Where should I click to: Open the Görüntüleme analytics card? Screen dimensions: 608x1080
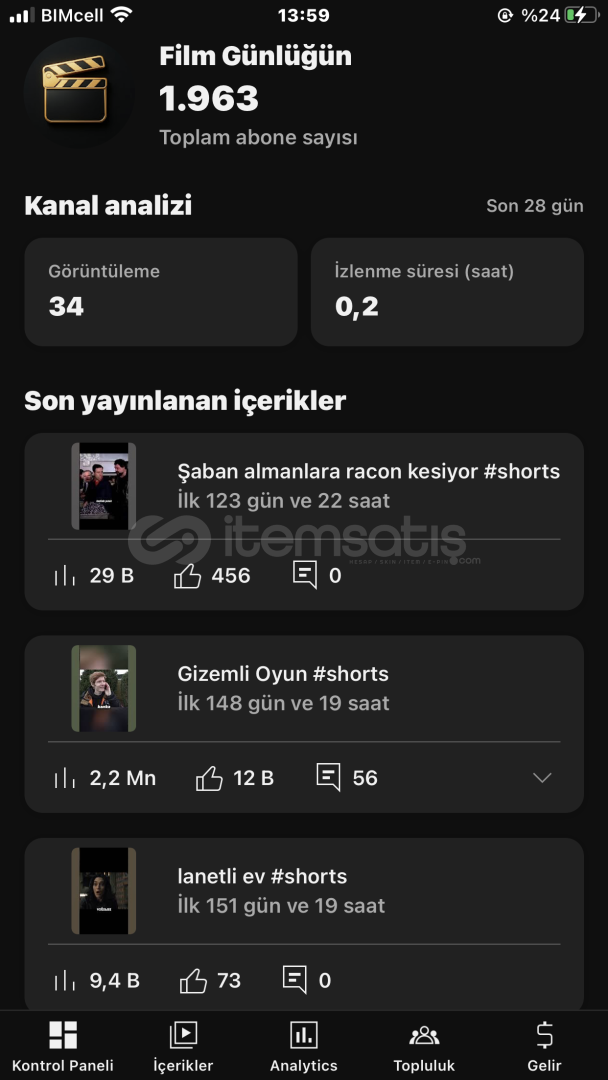point(161,291)
